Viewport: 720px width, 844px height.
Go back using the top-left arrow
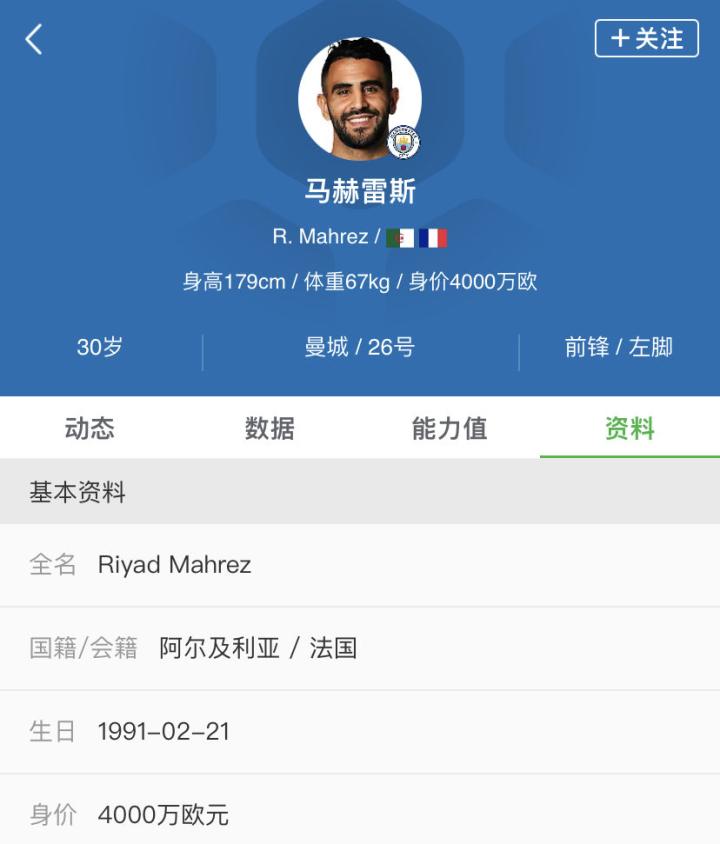(34, 40)
